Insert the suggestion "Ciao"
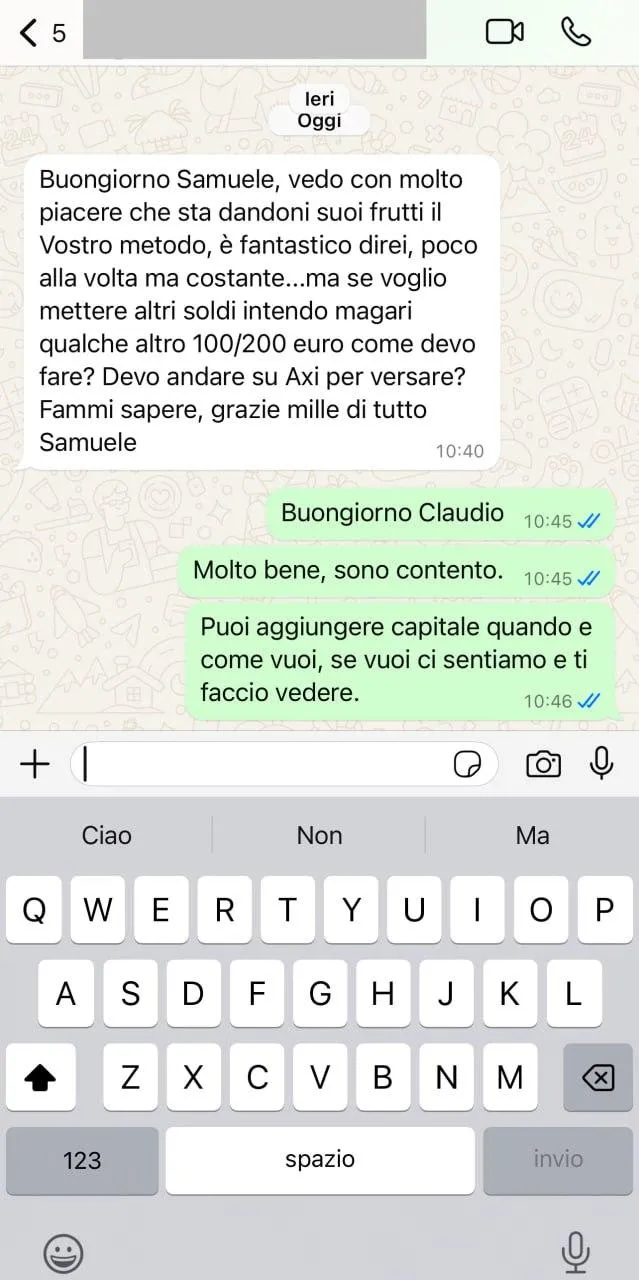 pos(107,835)
